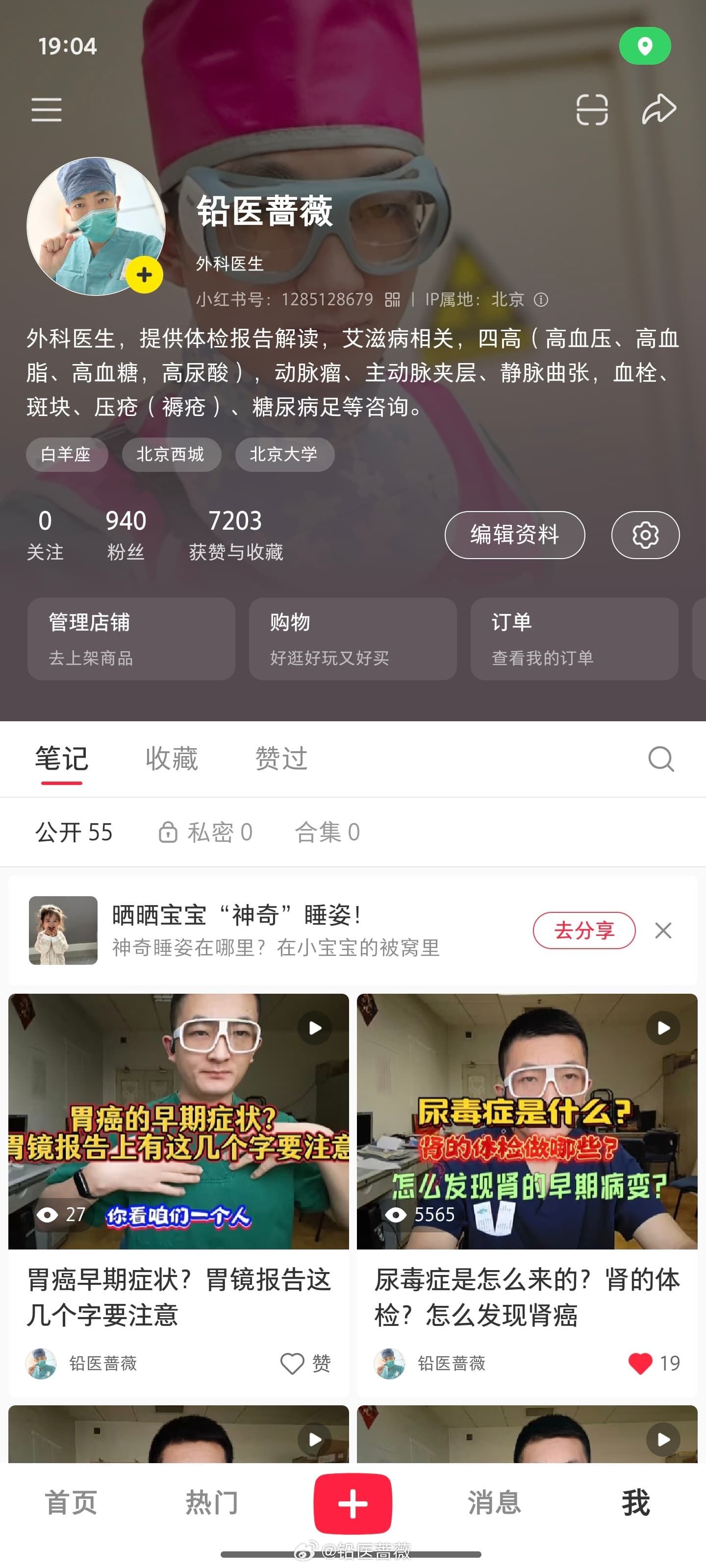Screen dimensions: 706x1568
Task: Switch to the 收藏 tab
Action: (172, 759)
